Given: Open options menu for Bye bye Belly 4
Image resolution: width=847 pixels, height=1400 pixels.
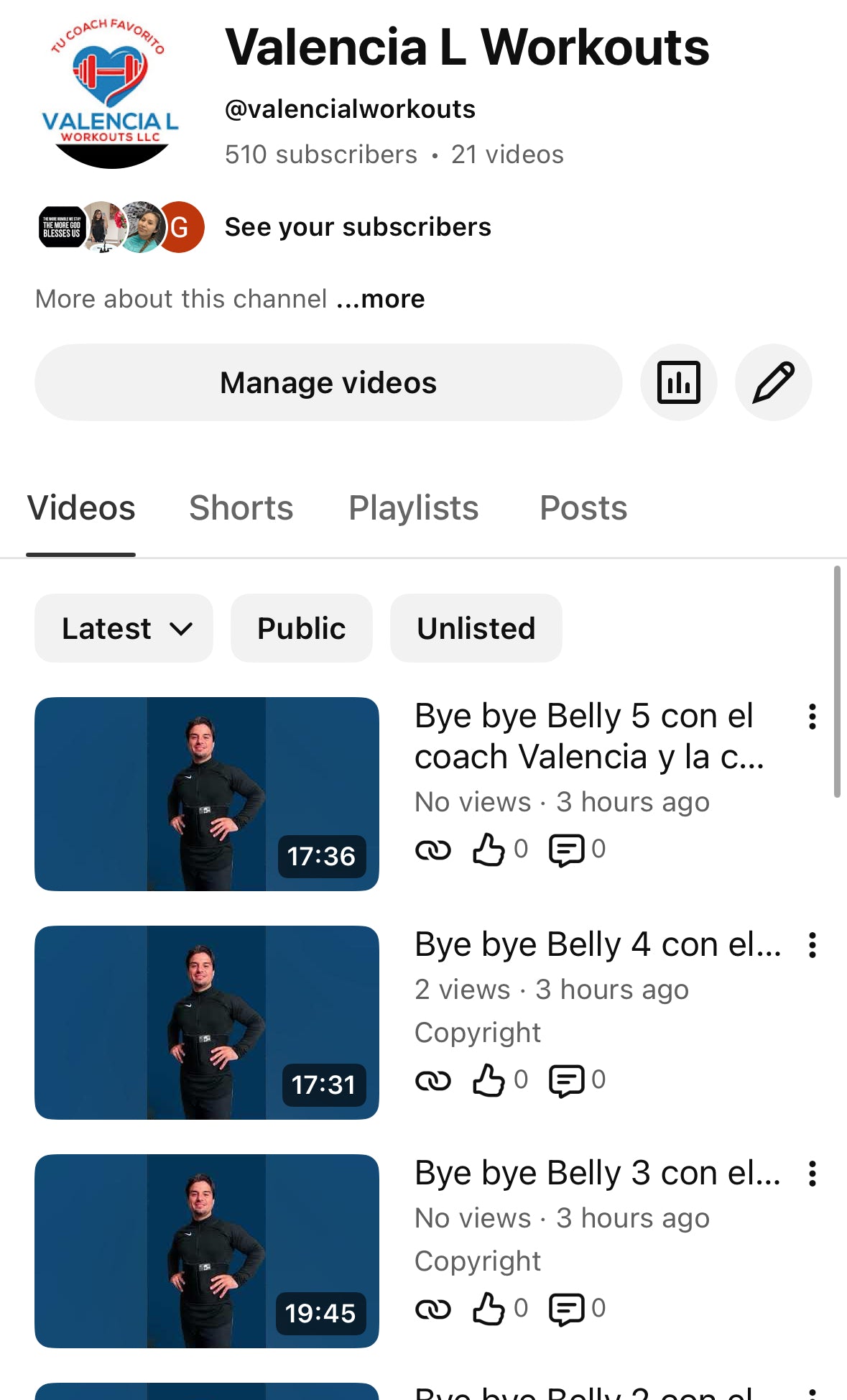Looking at the screenshot, I should (x=812, y=945).
